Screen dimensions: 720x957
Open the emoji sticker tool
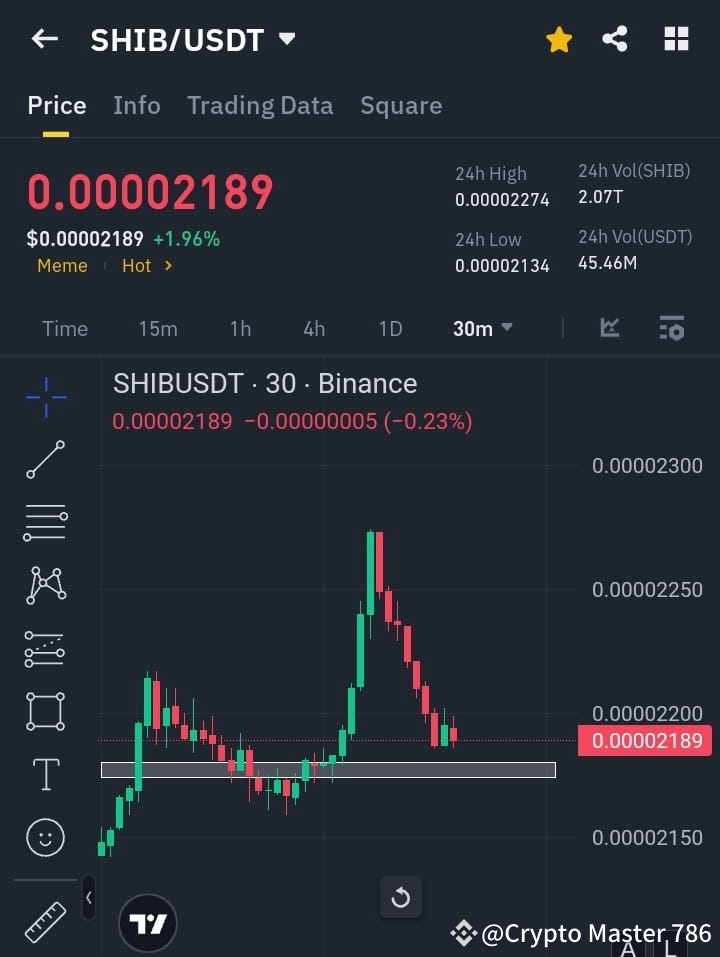tap(44, 837)
